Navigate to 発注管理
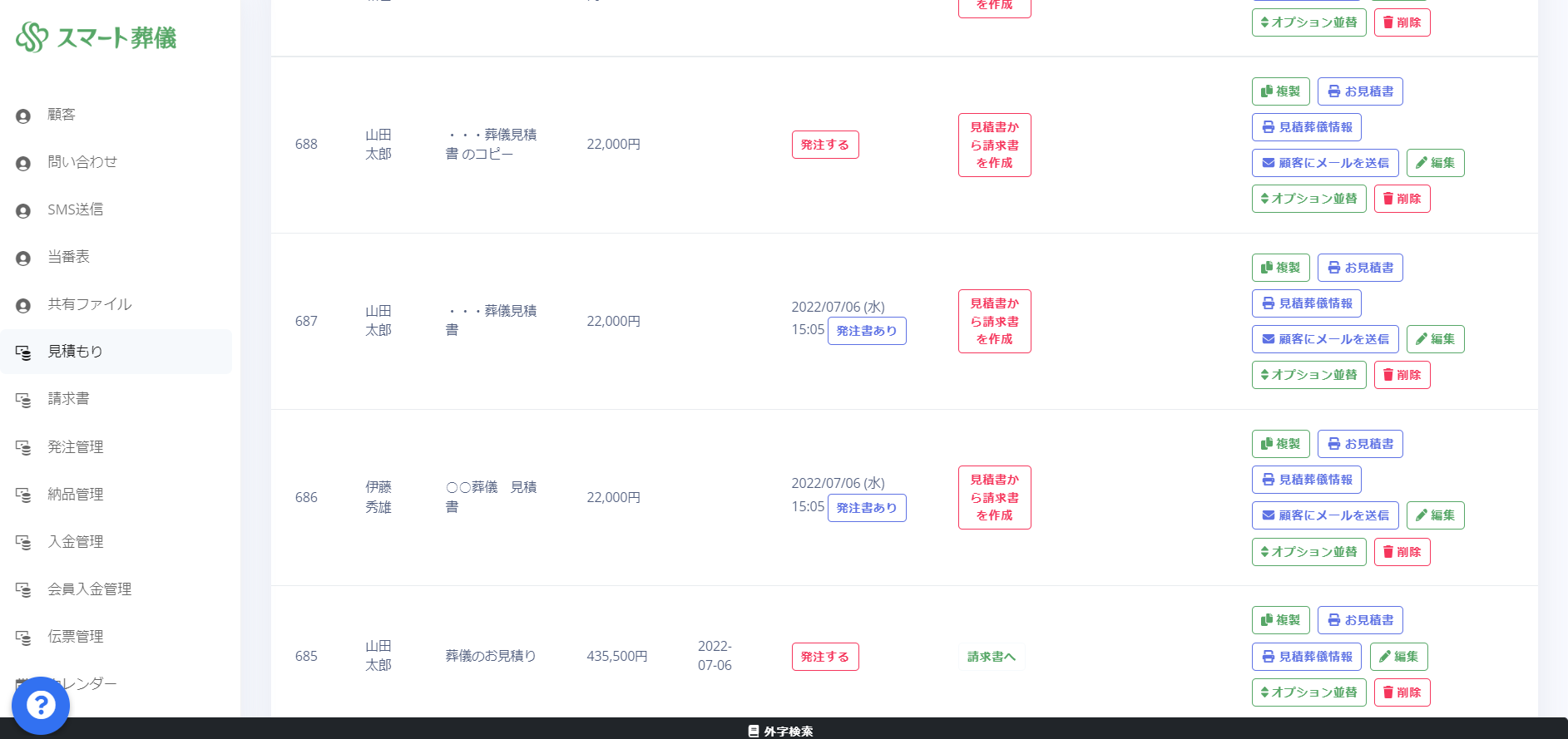1568x739 pixels. tap(75, 447)
